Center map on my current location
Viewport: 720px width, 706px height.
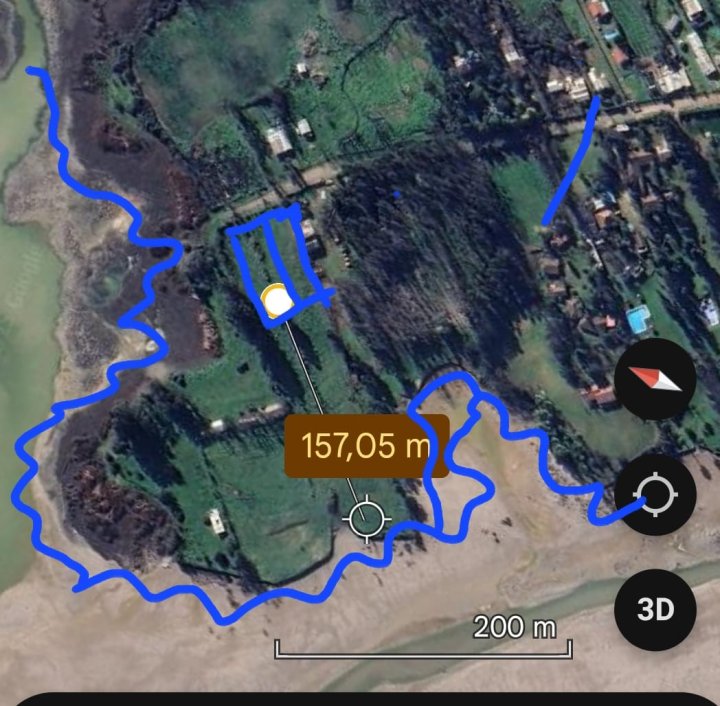(x=655, y=494)
